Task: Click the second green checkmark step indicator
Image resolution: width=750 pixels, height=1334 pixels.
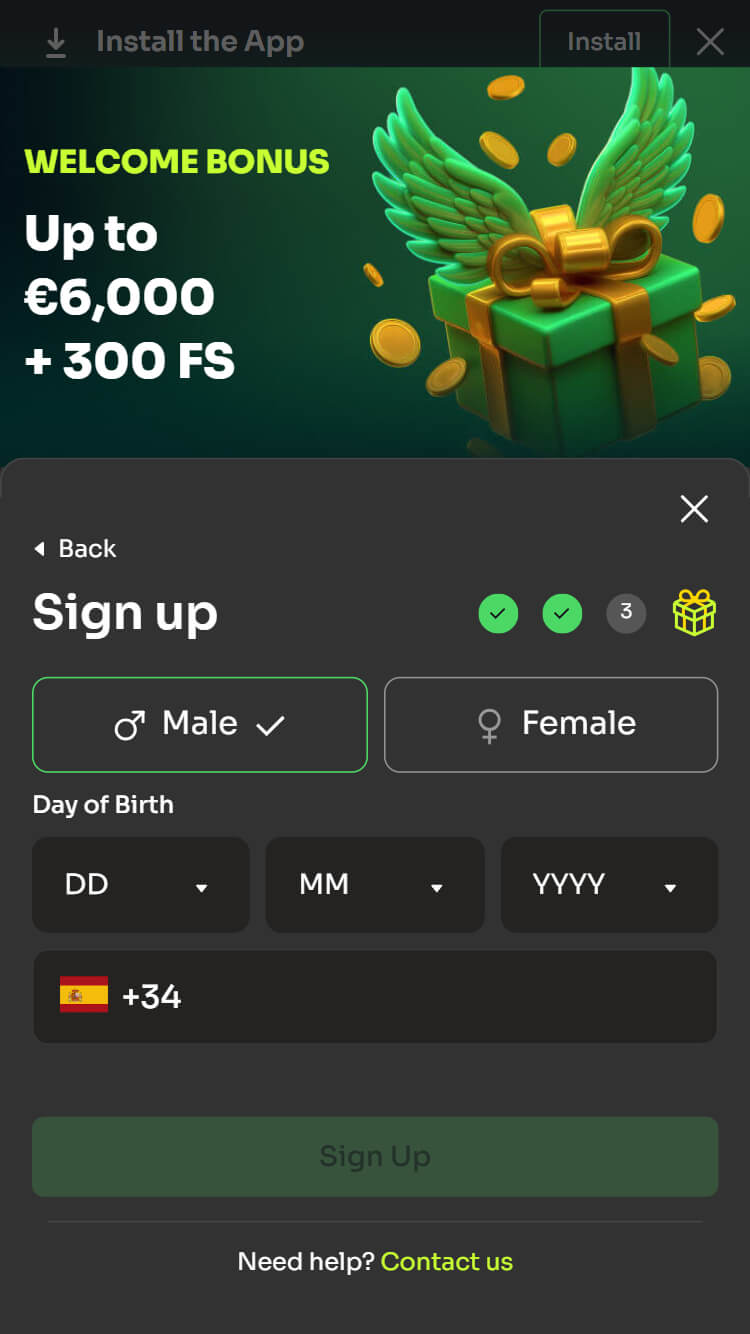Action: point(562,613)
